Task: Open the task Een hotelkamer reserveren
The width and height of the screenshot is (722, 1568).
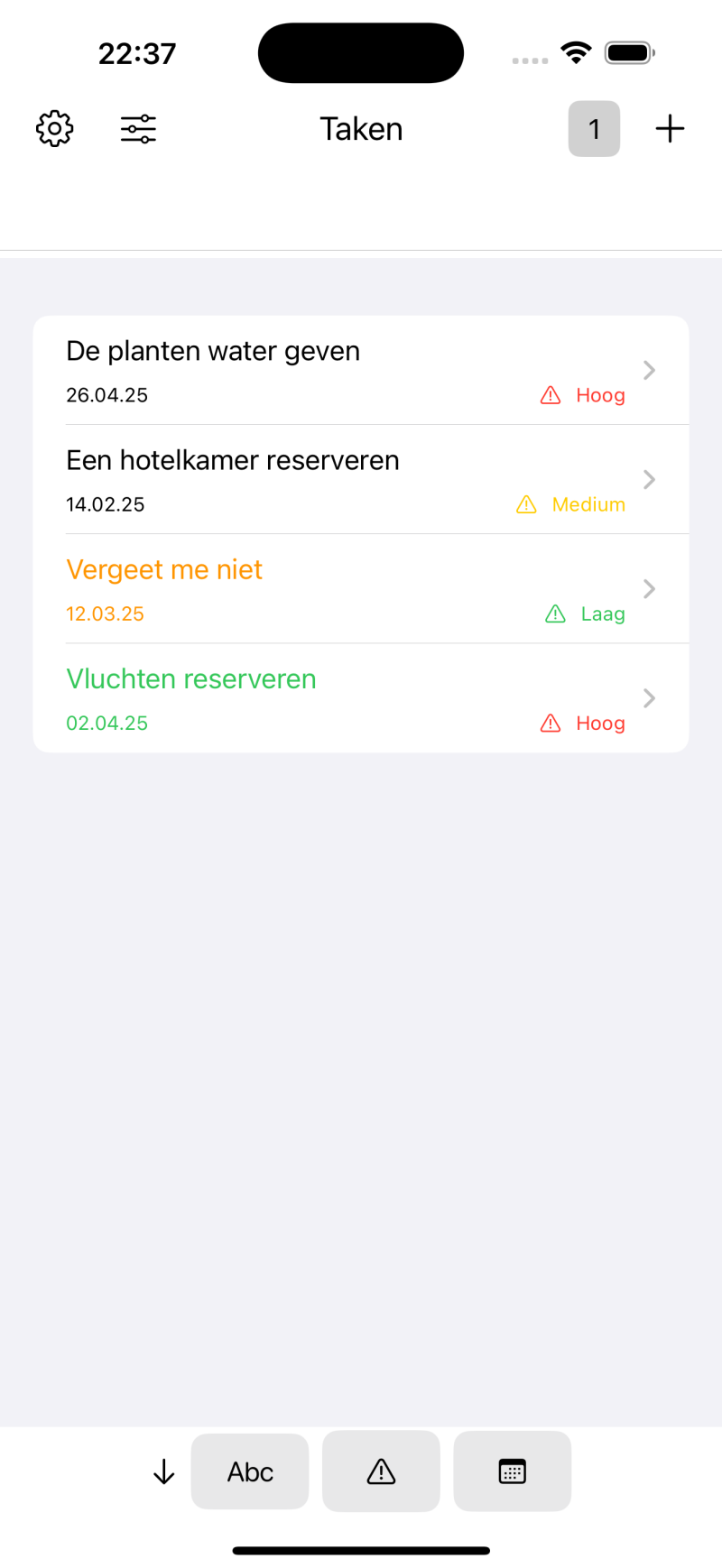Action: pos(361,479)
